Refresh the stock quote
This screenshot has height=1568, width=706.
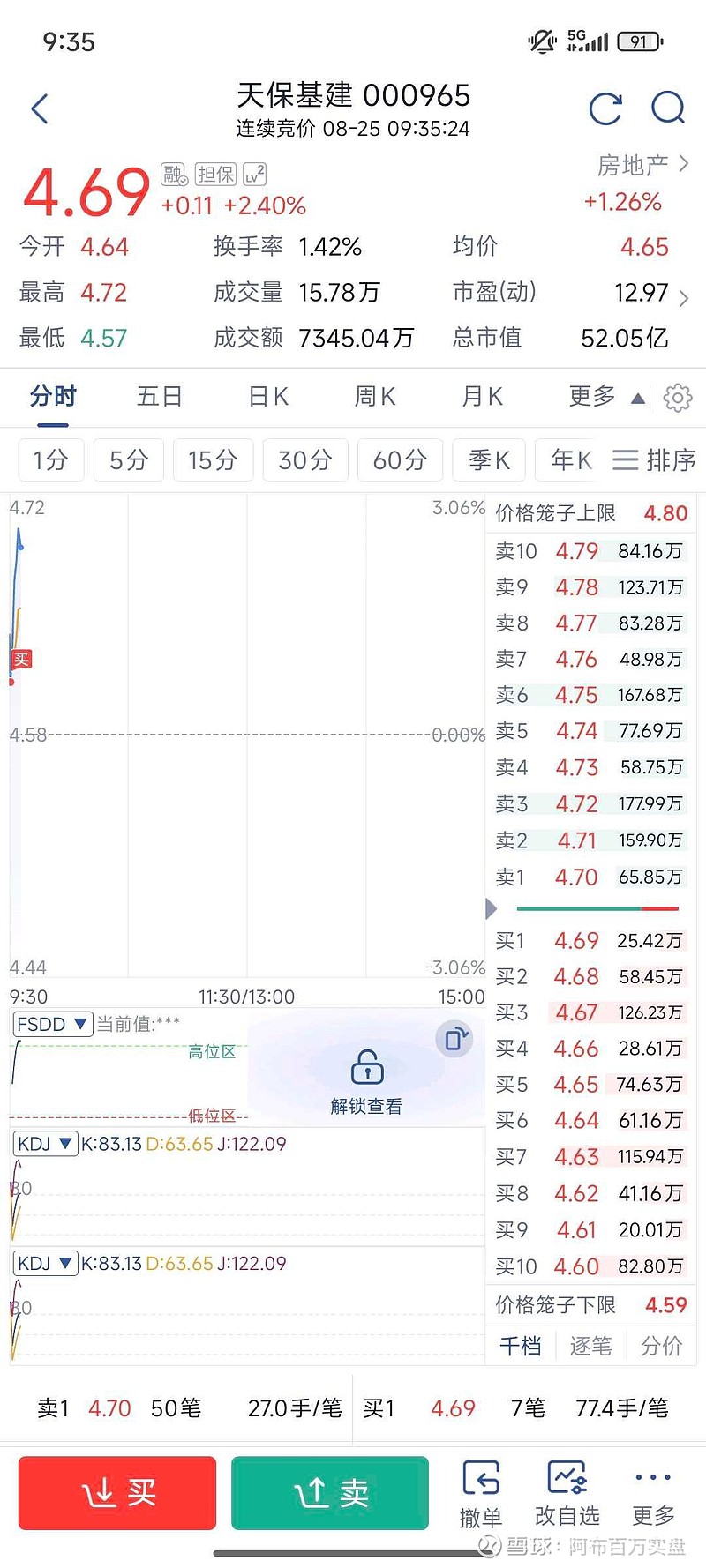pos(605,108)
